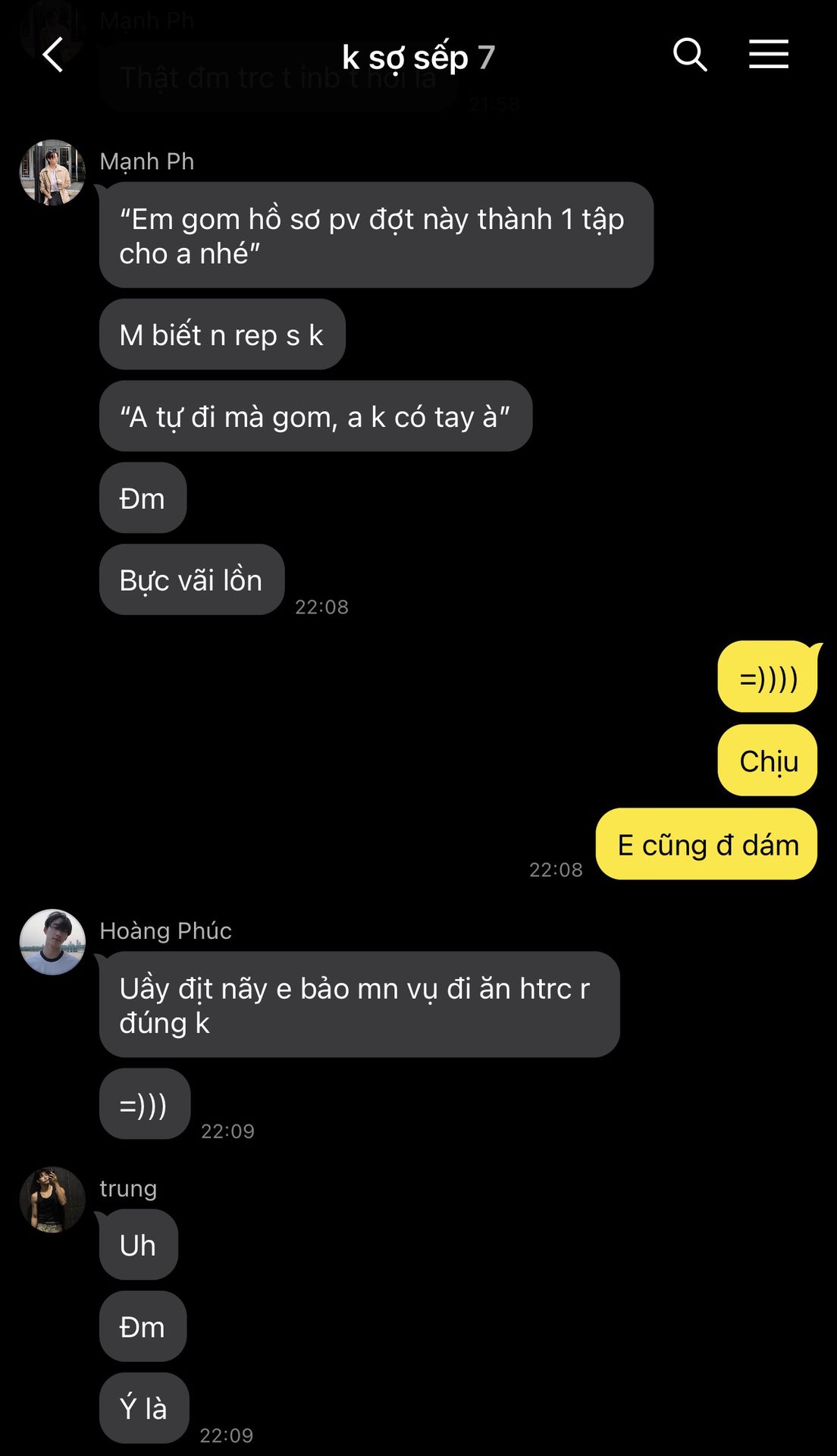This screenshot has width=837, height=1456.
Task: Open trung's profile avatar
Action: (52, 1200)
